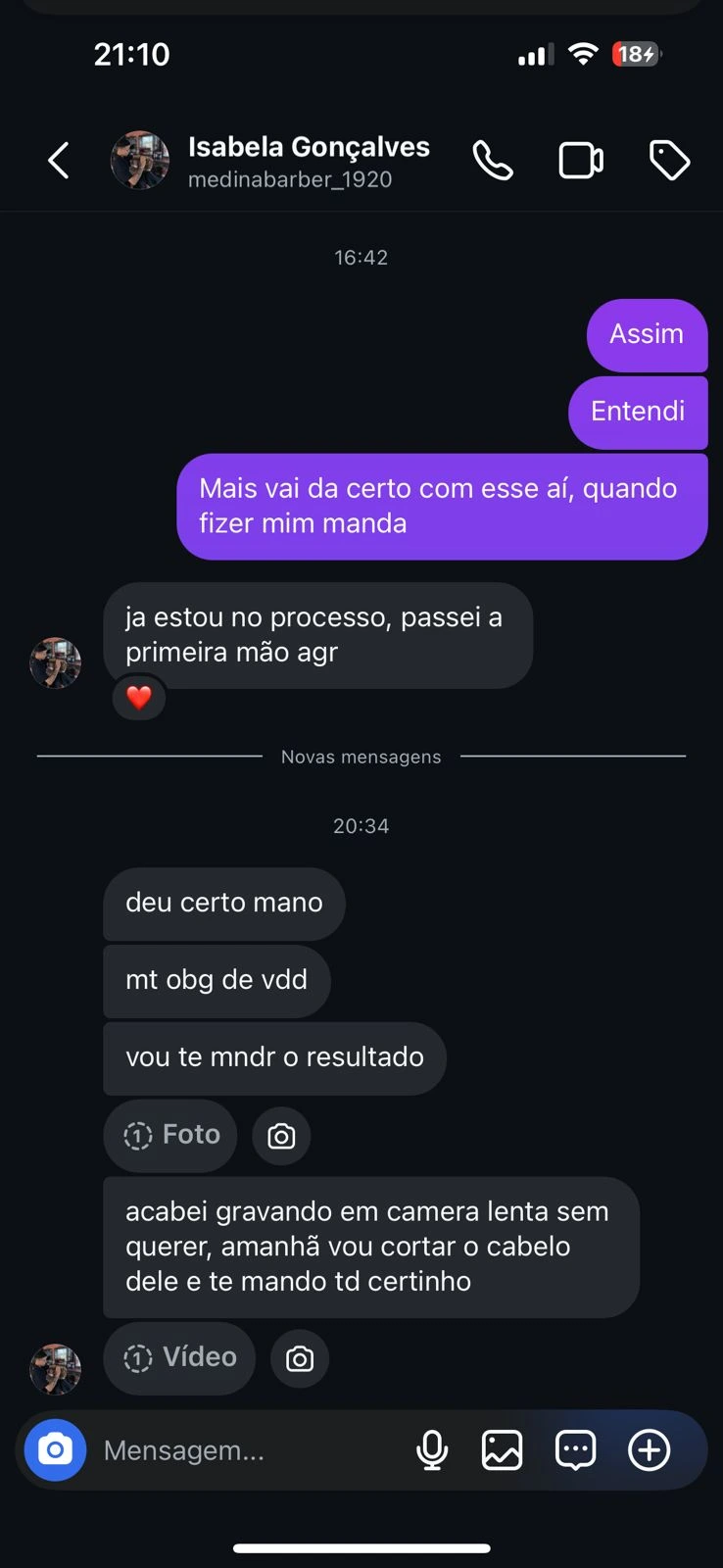Open the photo gallery picker
The height and width of the screenshot is (1568, 723).
pyautogui.click(x=503, y=1450)
